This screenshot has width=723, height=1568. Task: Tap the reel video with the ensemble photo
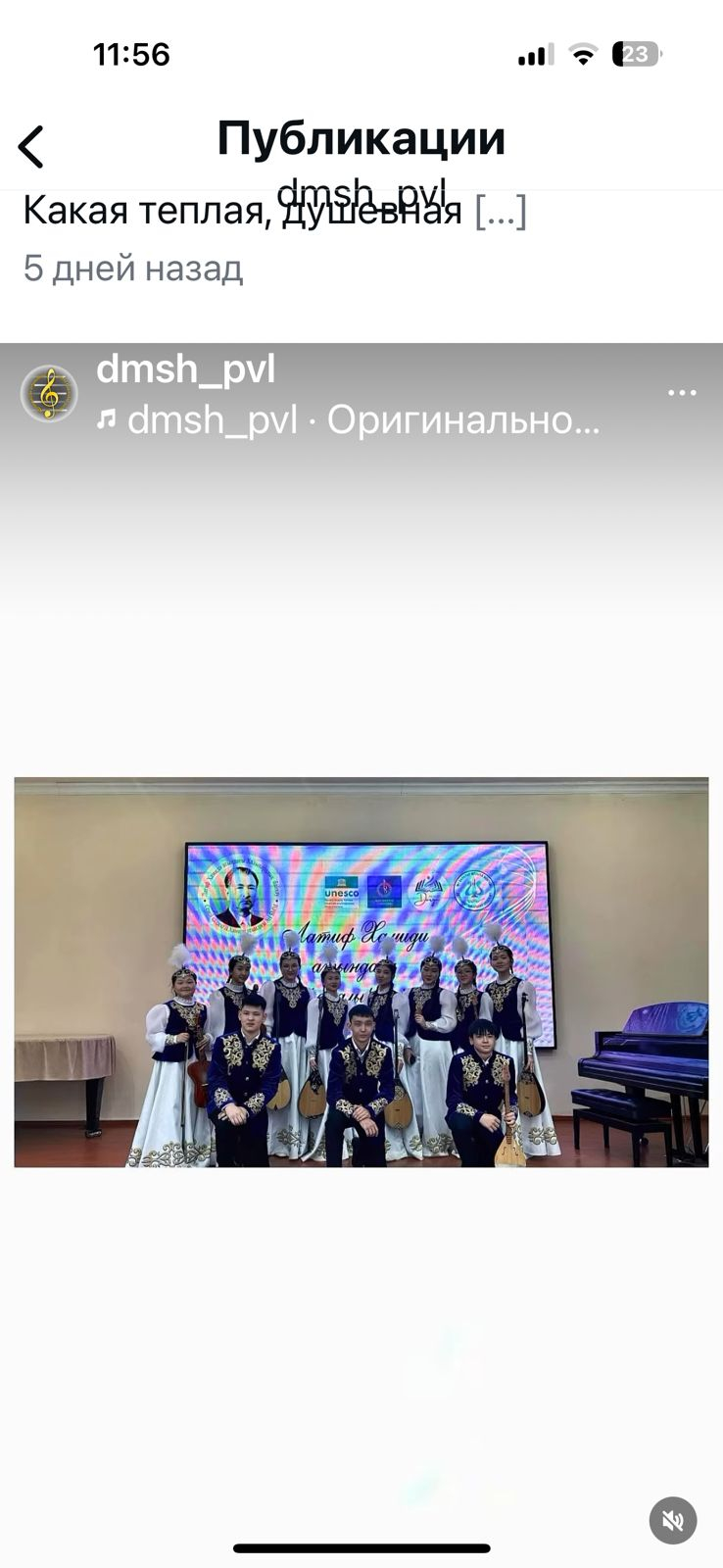[x=361, y=972]
